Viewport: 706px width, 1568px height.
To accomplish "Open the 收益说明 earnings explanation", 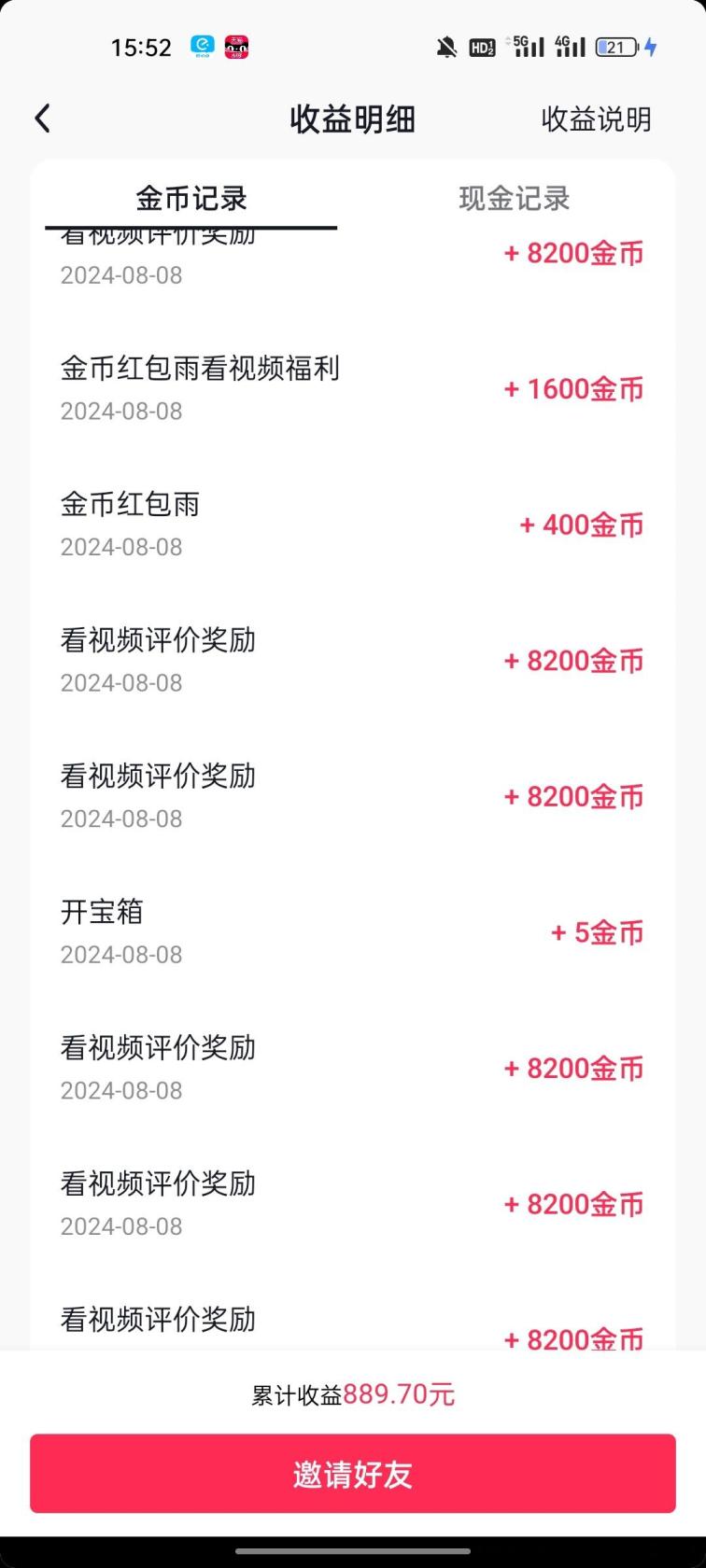I will tap(596, 119).
